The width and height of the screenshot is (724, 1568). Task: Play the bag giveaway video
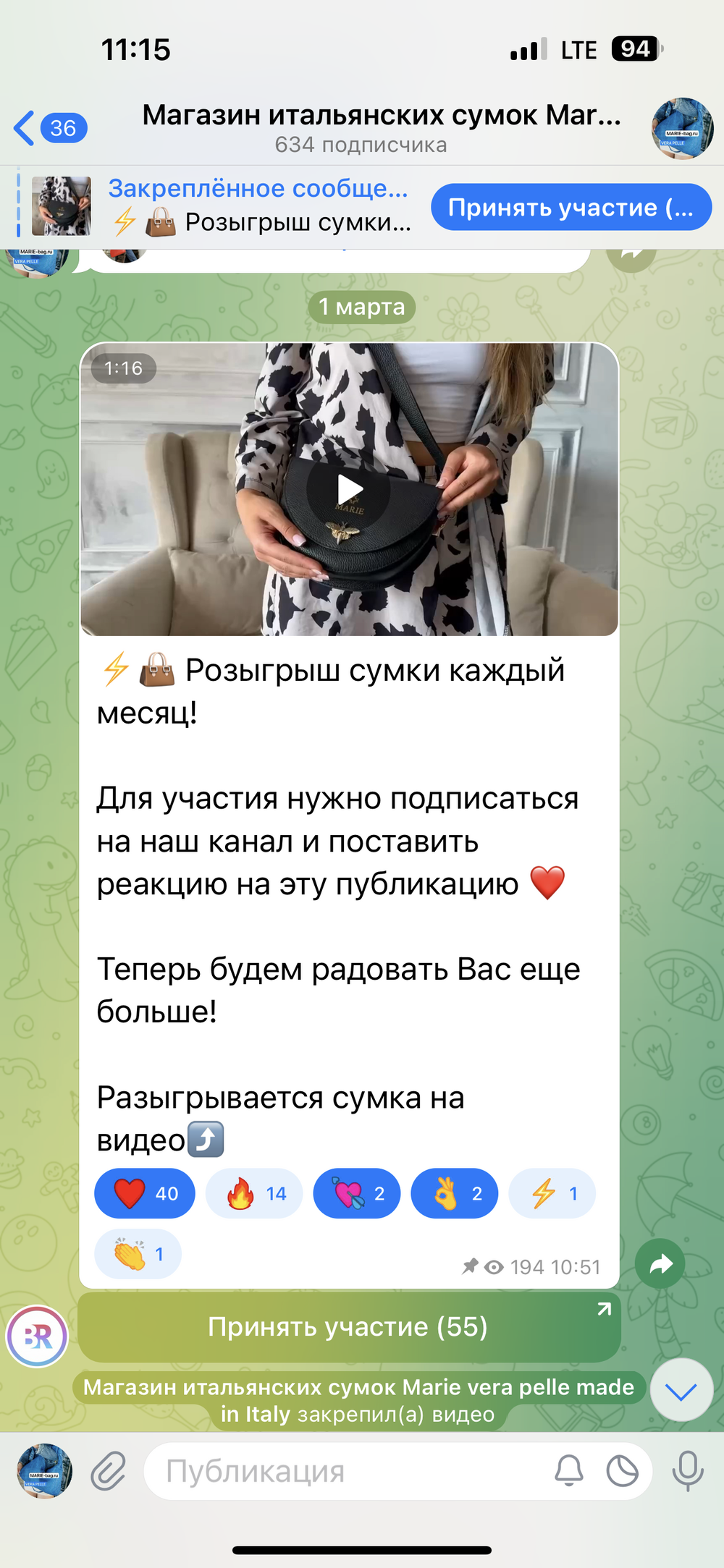point(349,490)
